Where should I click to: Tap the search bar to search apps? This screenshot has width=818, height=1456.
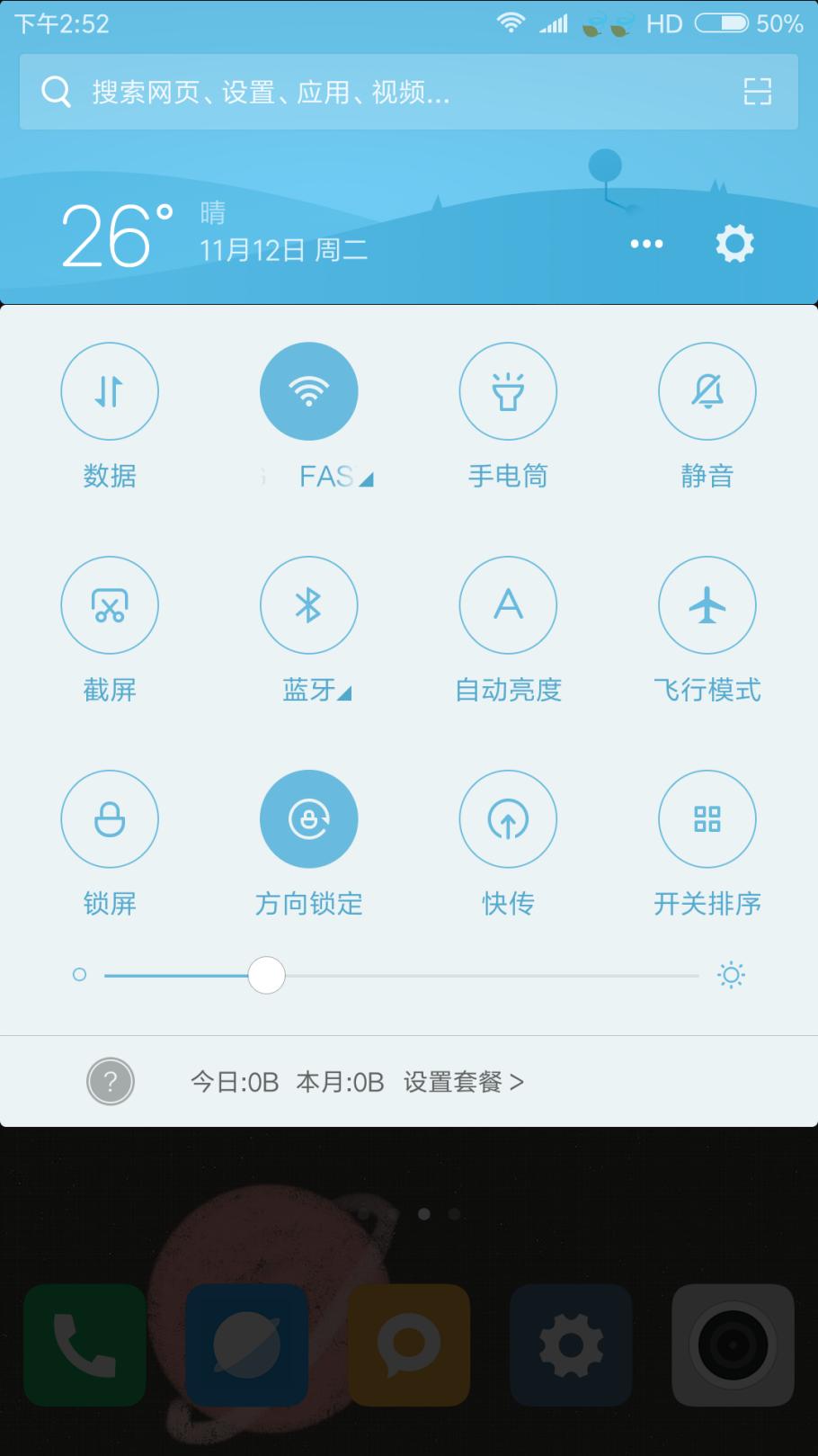[x=360, y=92]
